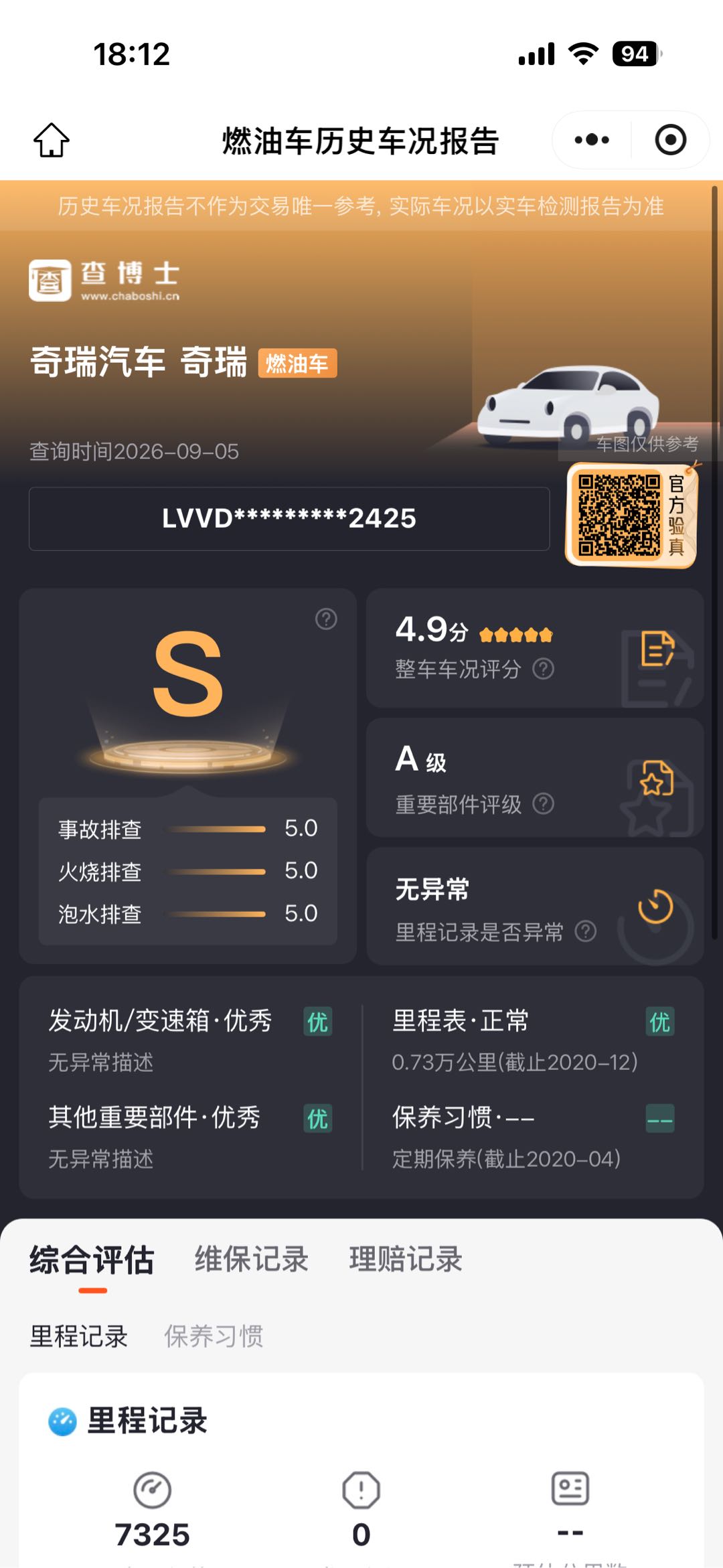Open the A级 important parts rating card
Image resolution: width=723 pixels, height=1568 pixels.
pos(535,777)
